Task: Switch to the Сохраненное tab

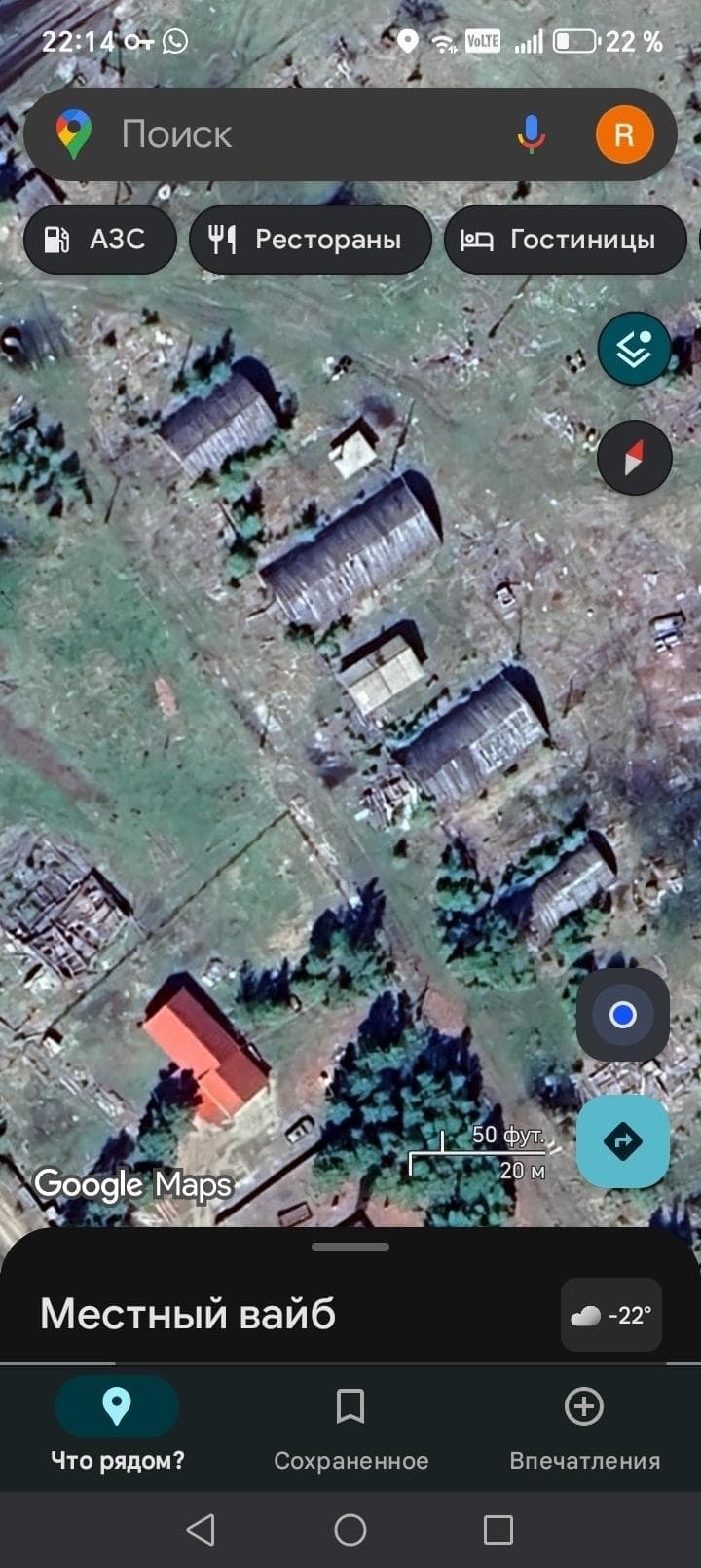Action: coord(350,1428)
